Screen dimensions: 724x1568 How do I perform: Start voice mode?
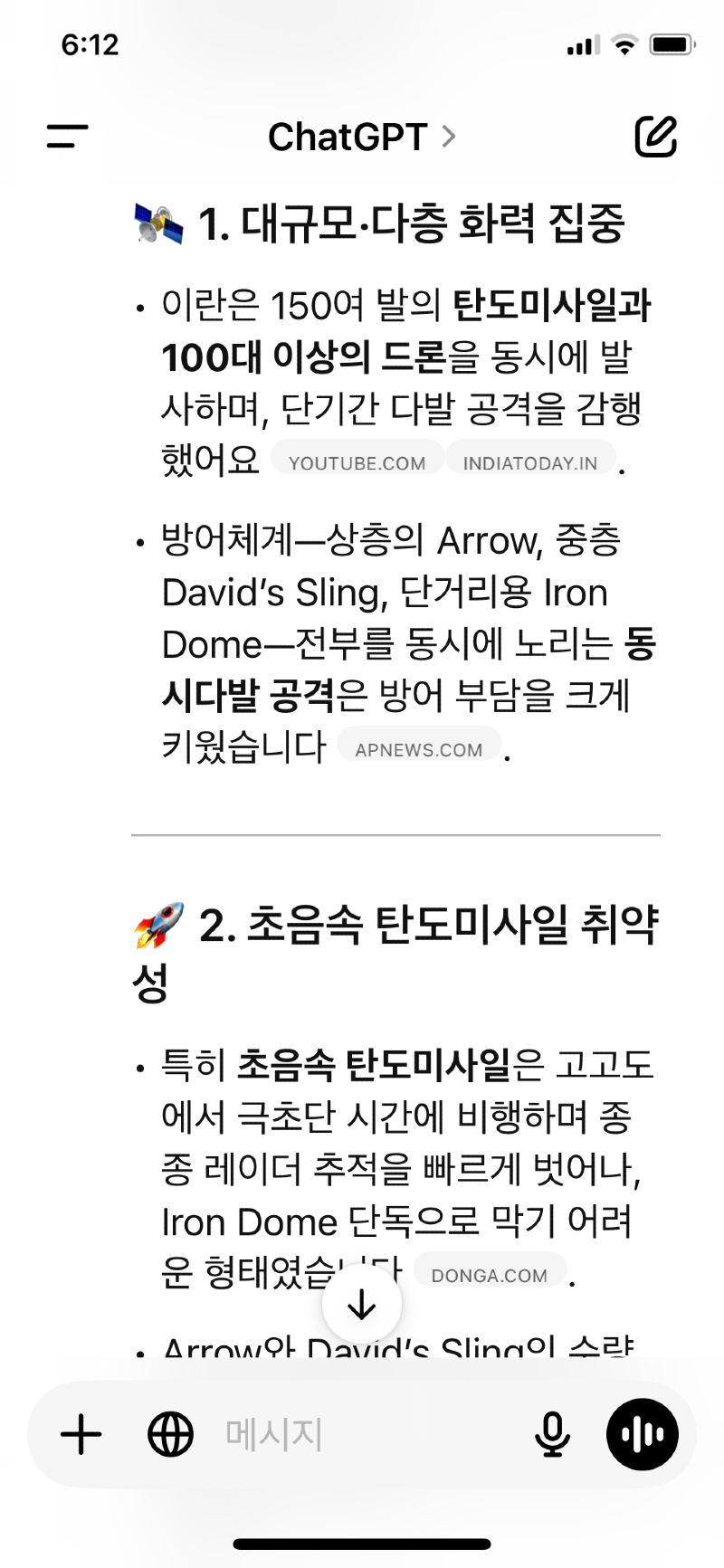pos(643,1434)
